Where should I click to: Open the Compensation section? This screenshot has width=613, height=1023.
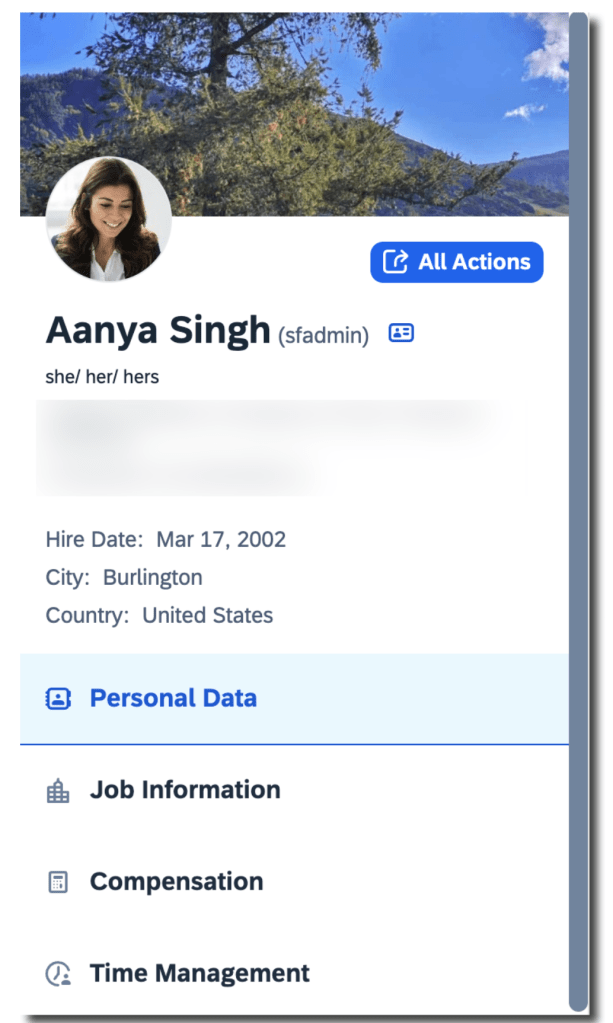(176, 882)
